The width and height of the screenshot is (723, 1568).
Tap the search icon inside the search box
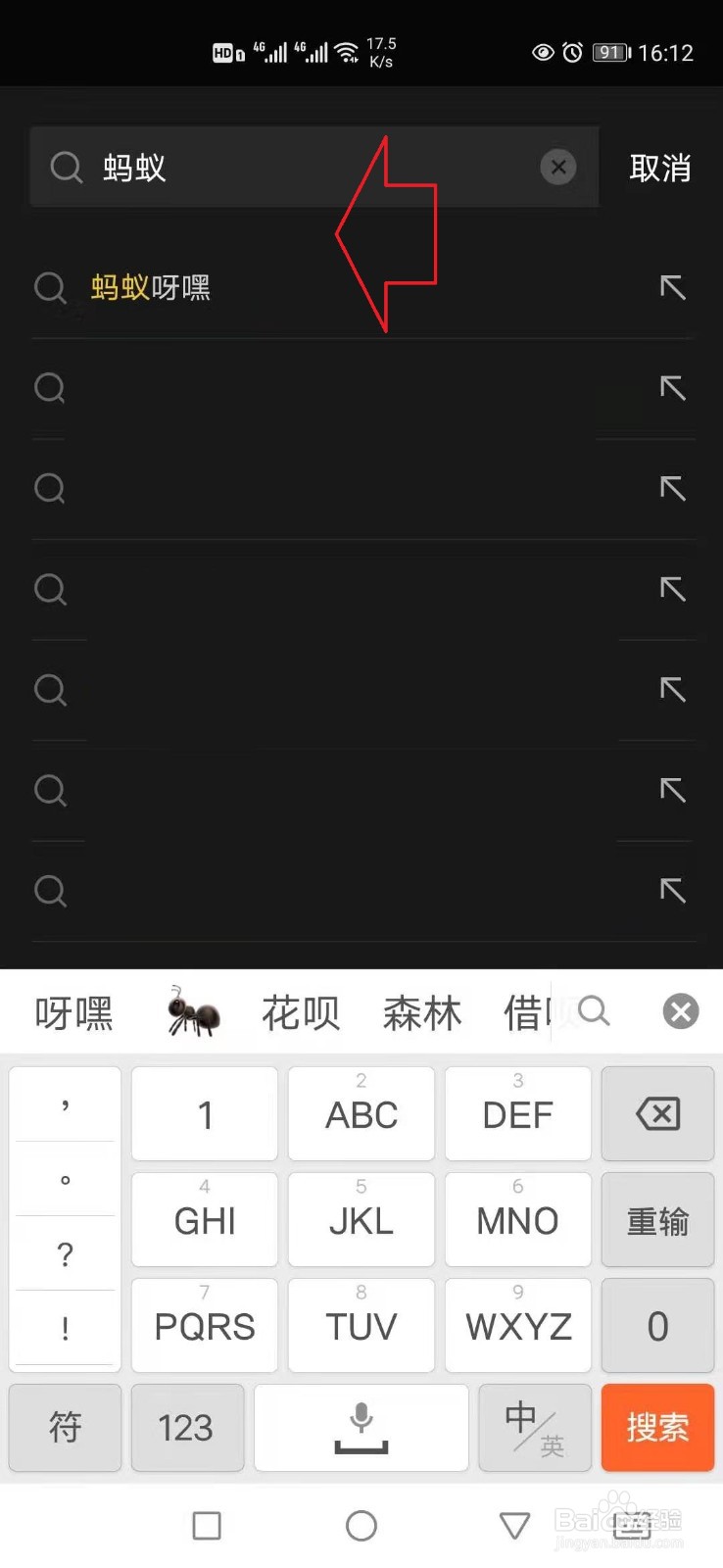(x=66, y=167)
